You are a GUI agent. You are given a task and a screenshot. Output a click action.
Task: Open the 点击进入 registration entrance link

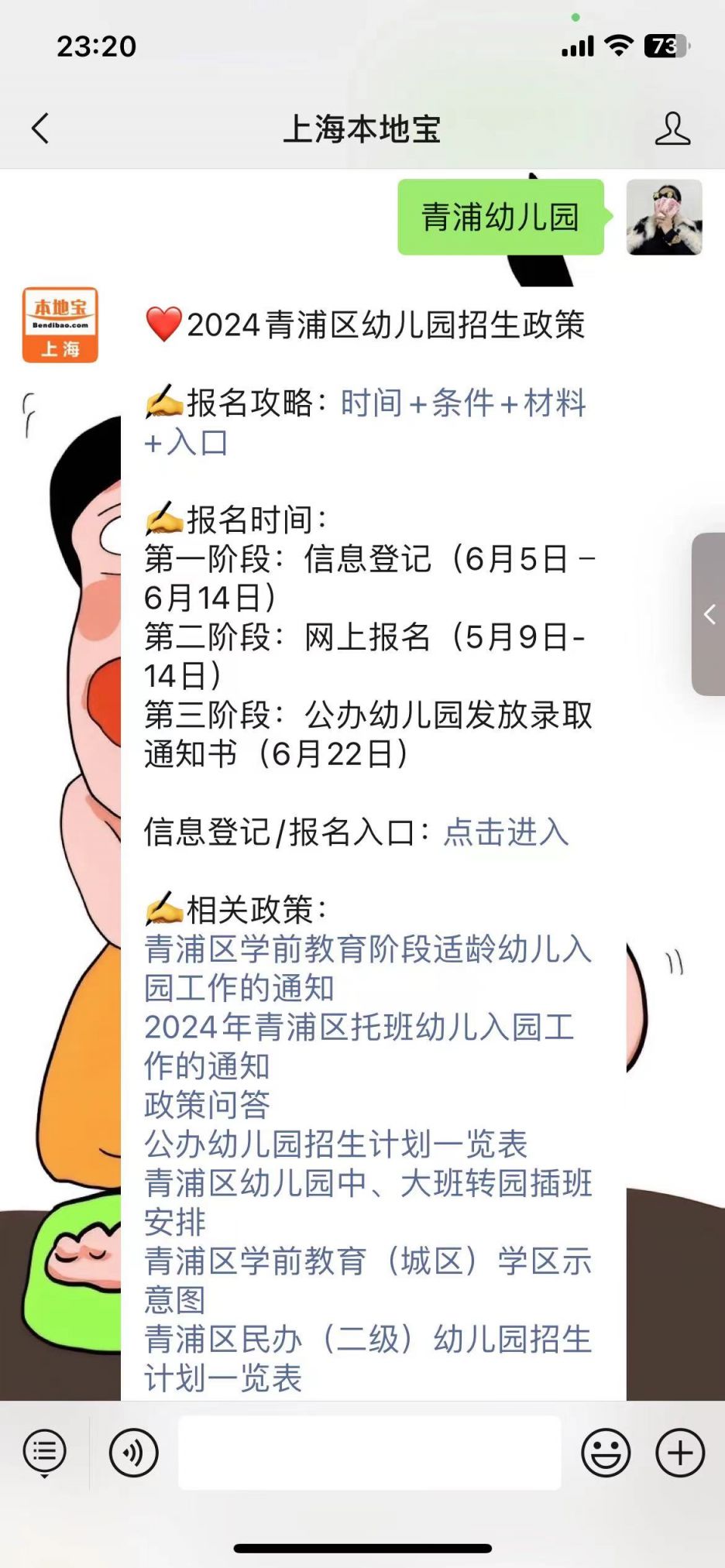coord(506,832)
